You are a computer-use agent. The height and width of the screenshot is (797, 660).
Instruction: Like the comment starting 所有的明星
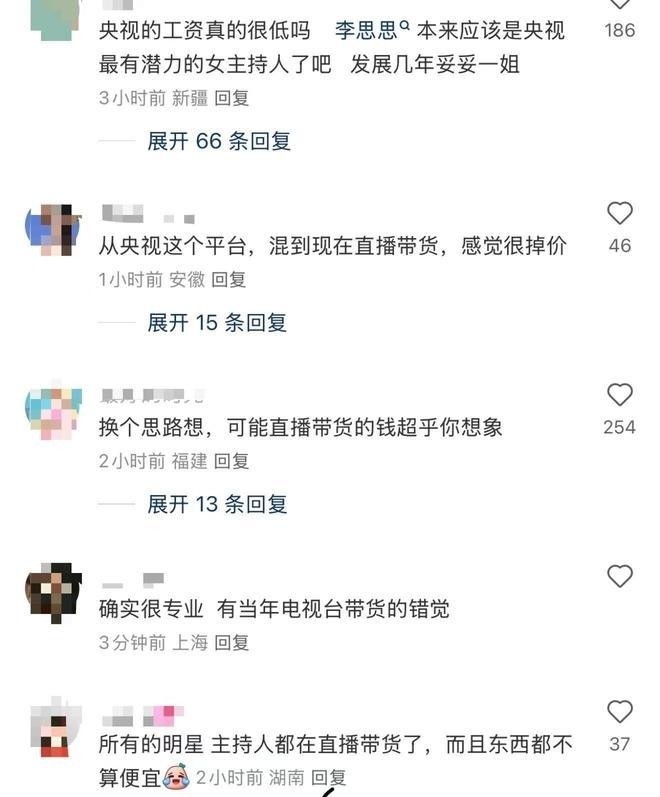click(x=620, y=711)
